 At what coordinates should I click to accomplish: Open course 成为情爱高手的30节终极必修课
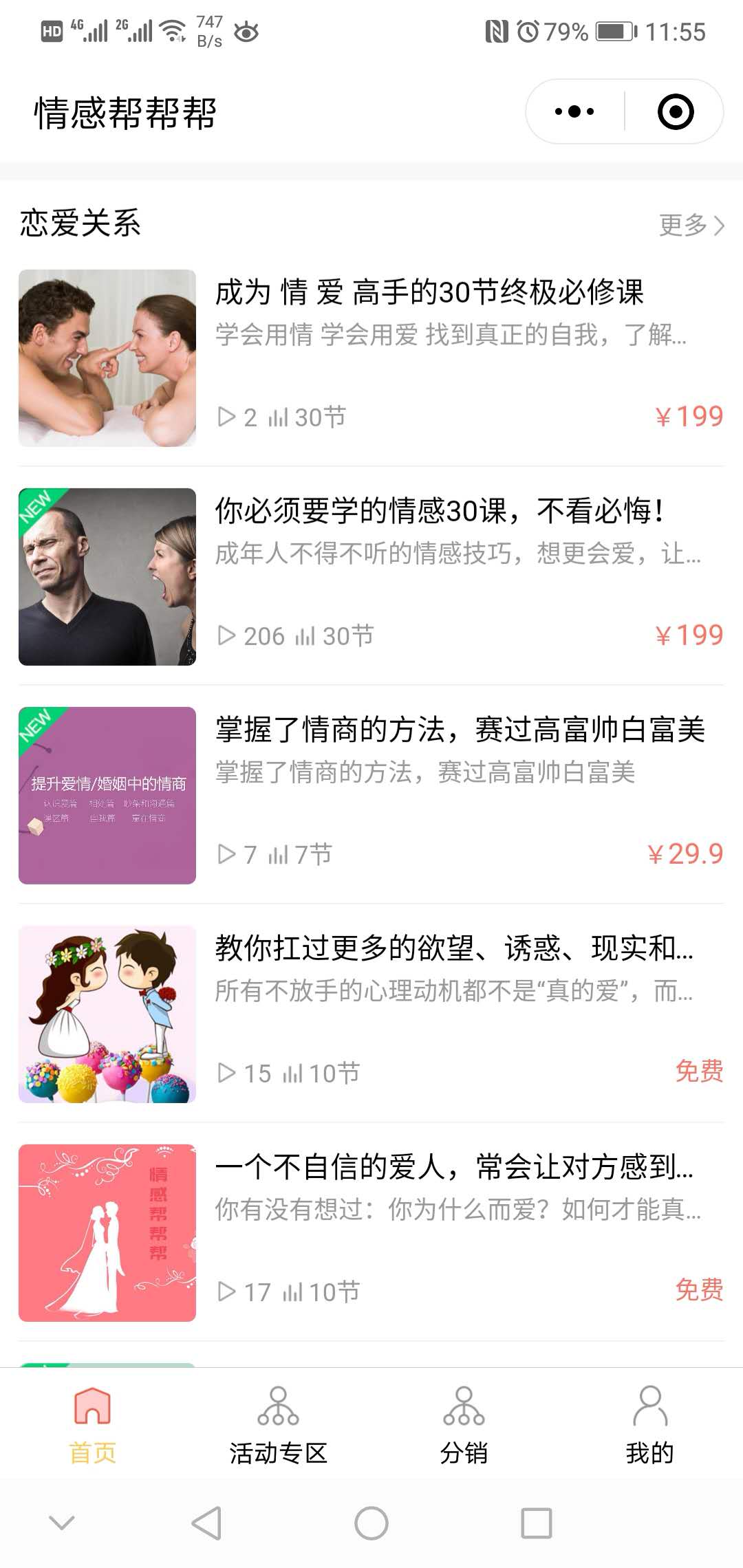coord(371,358)
